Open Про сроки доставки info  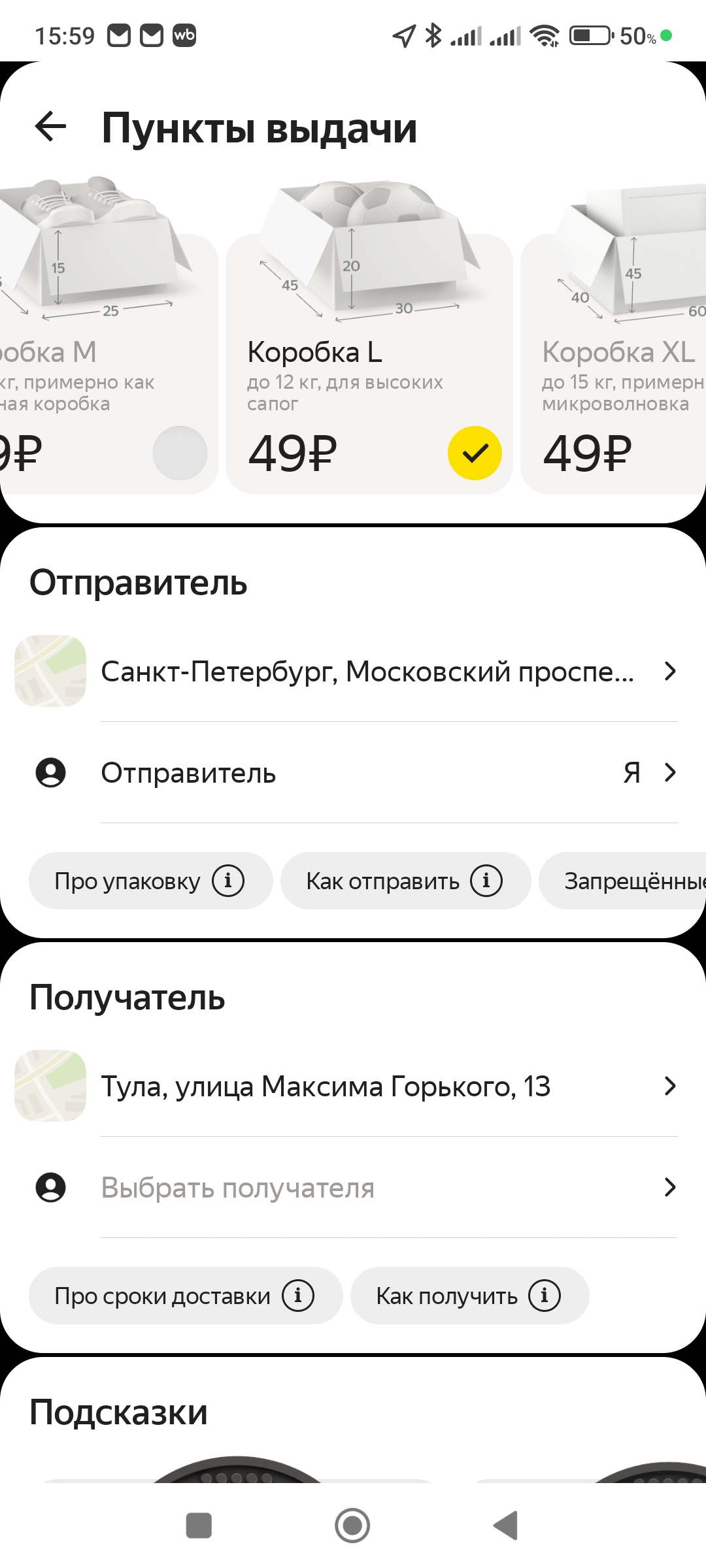coord(186,1296)
